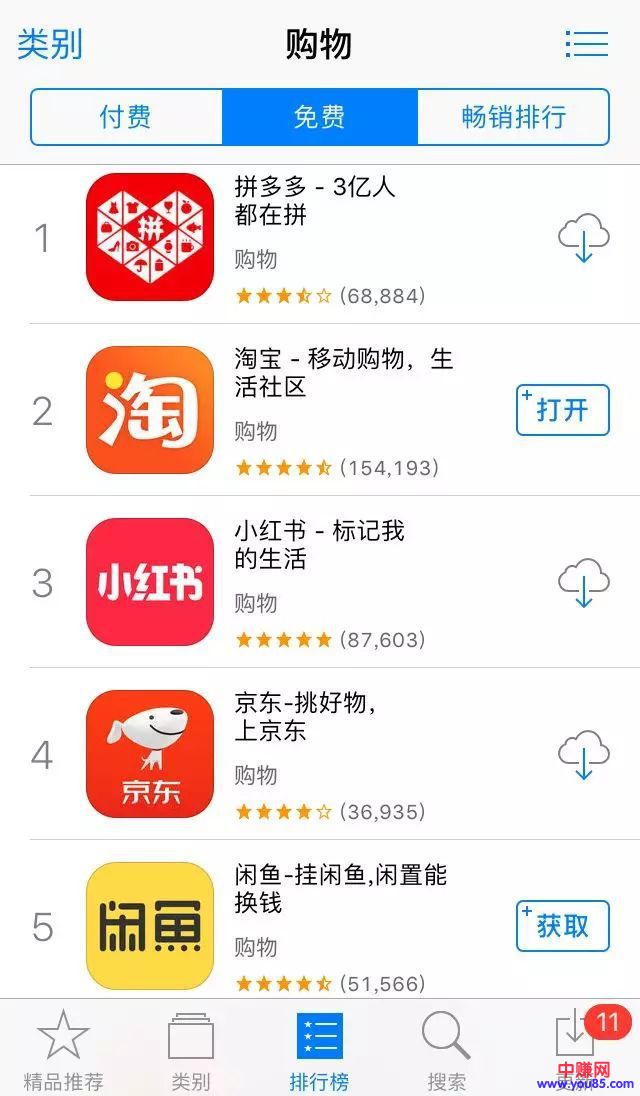Select the 排行榜 tab
This screenshot has height=1096, width=640.
coord(319,1050)
